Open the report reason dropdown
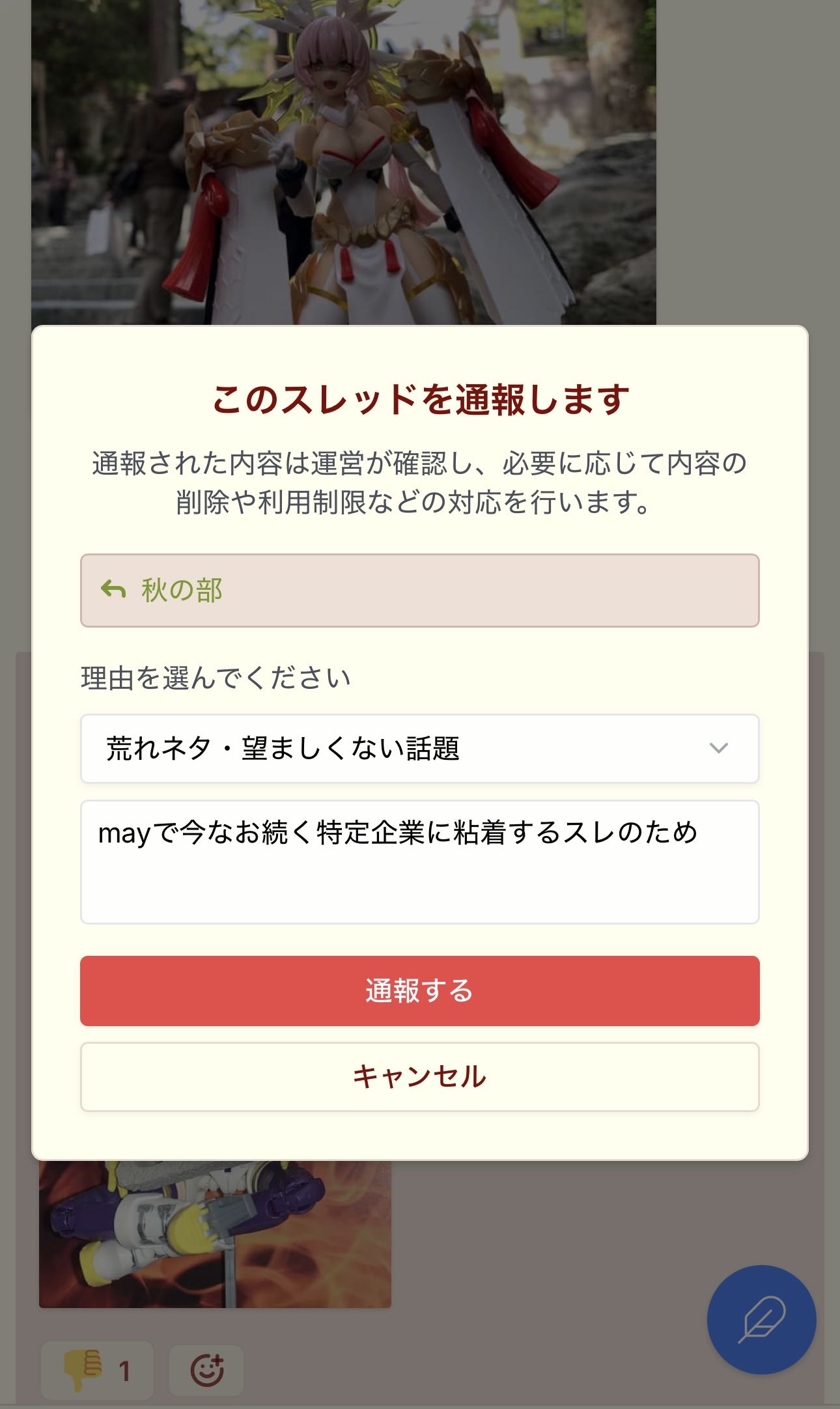This screenshot has width=840, height=1409. [x=419, y=749]
